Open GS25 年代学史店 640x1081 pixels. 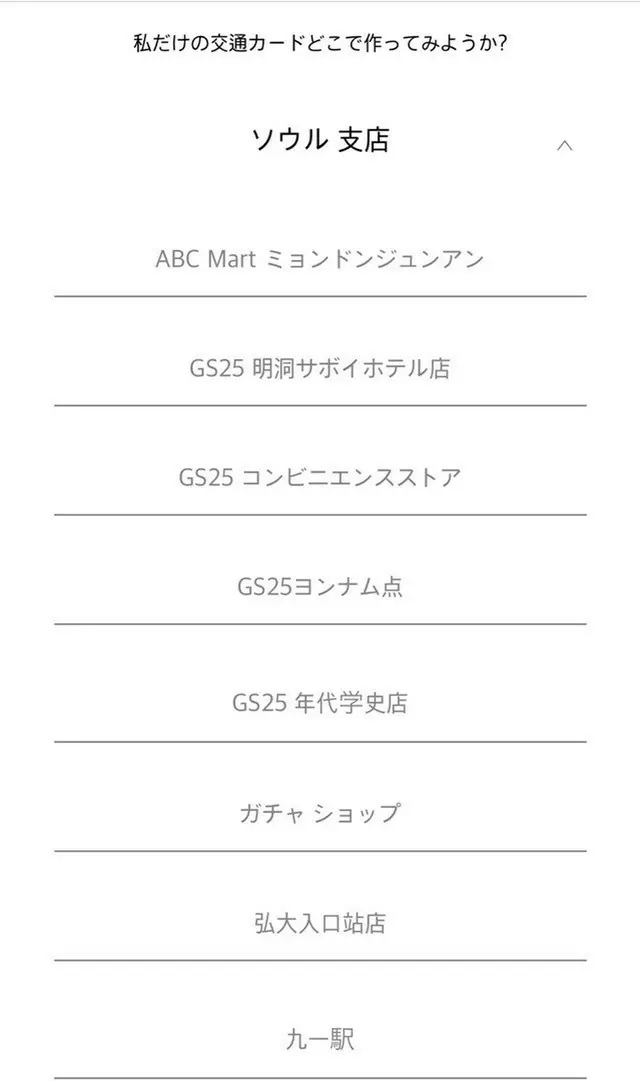pyautogui.click(x=320, y=703)
